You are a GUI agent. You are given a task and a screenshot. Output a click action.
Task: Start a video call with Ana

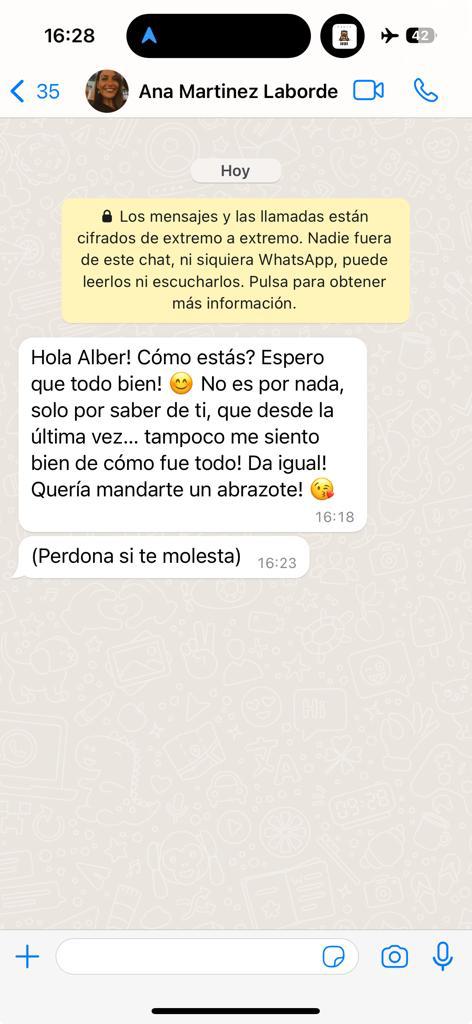[x=368, y=91]
